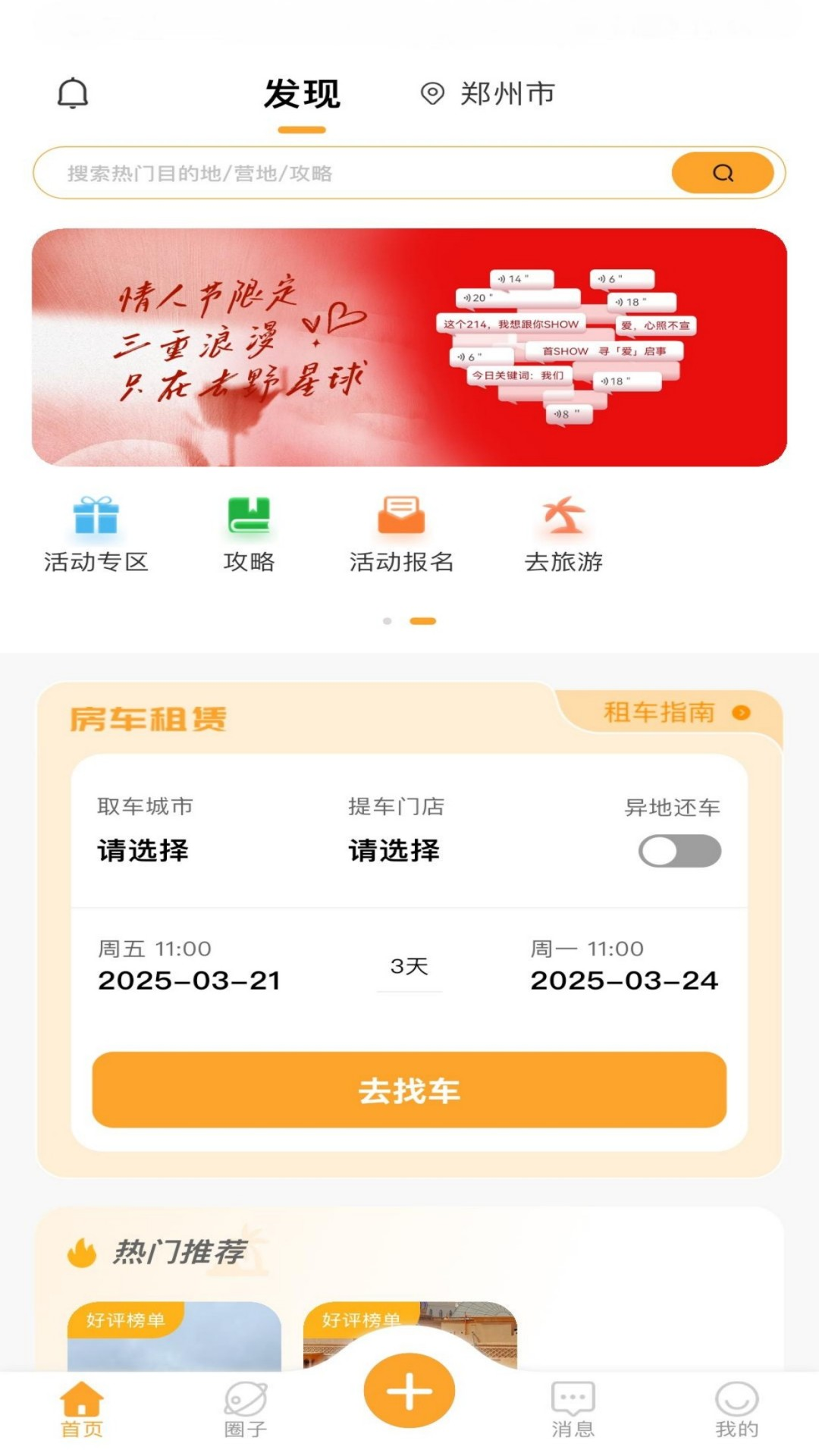Open the notifications bell
Image resolution: width=819 pixels, height=1456 pixels.
73,94
